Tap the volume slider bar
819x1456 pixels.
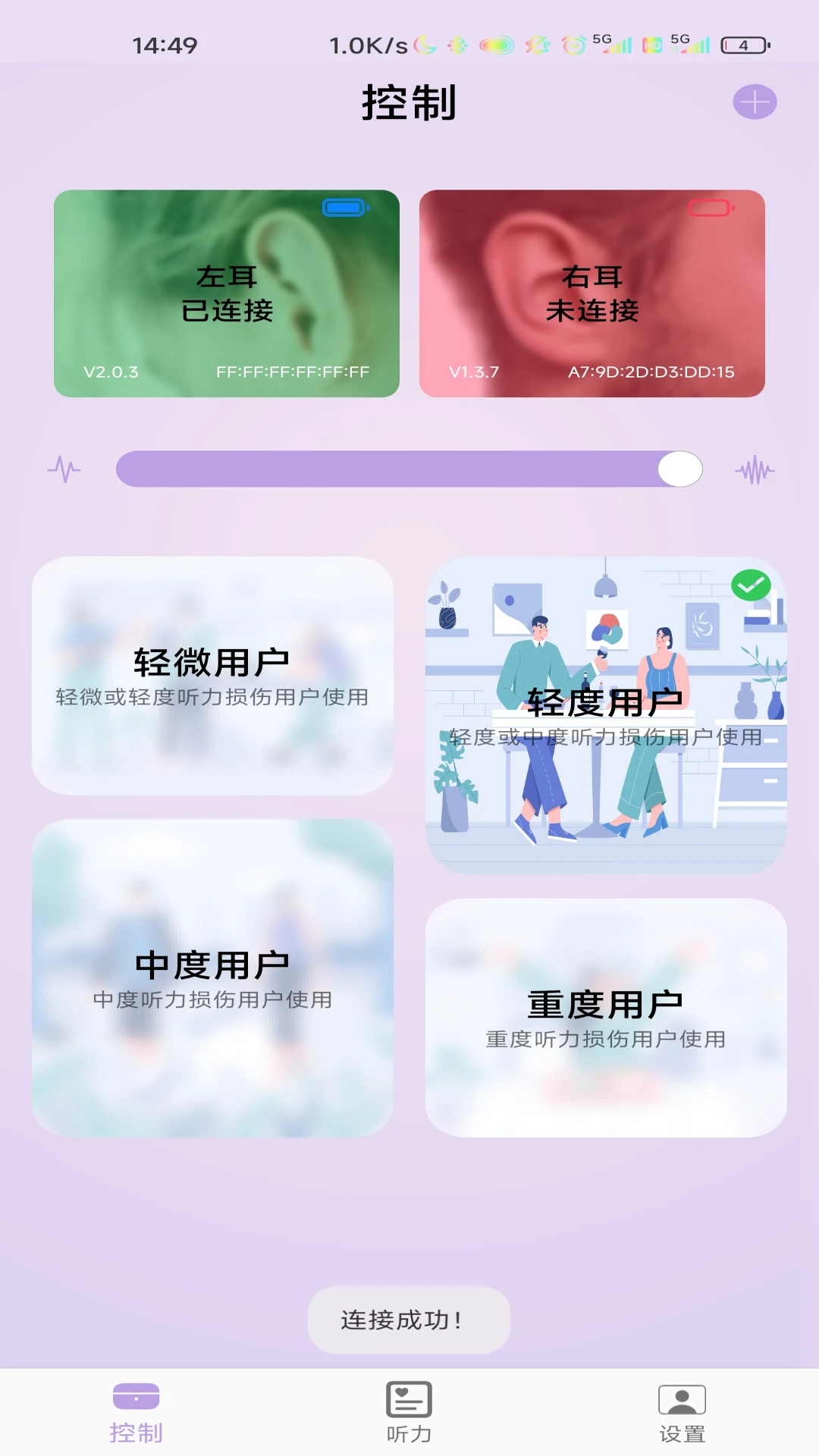coord(409,469)
